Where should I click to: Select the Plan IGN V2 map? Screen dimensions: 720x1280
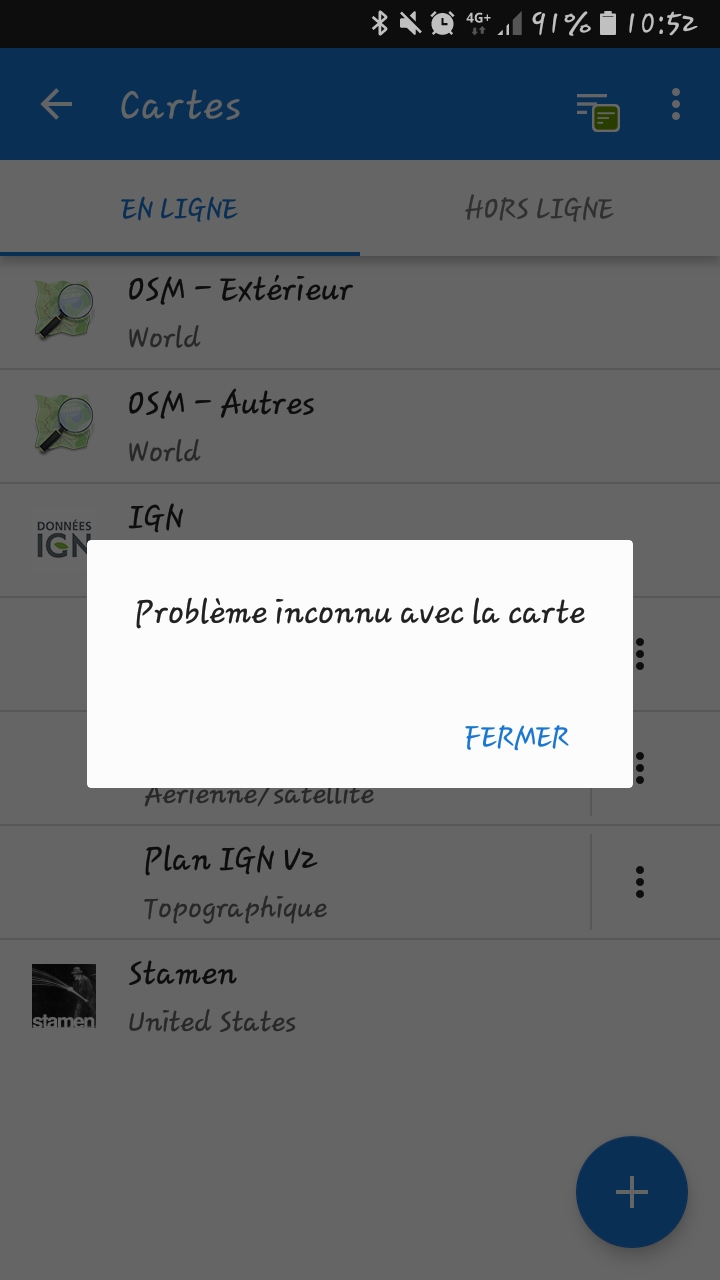point(300,882)
